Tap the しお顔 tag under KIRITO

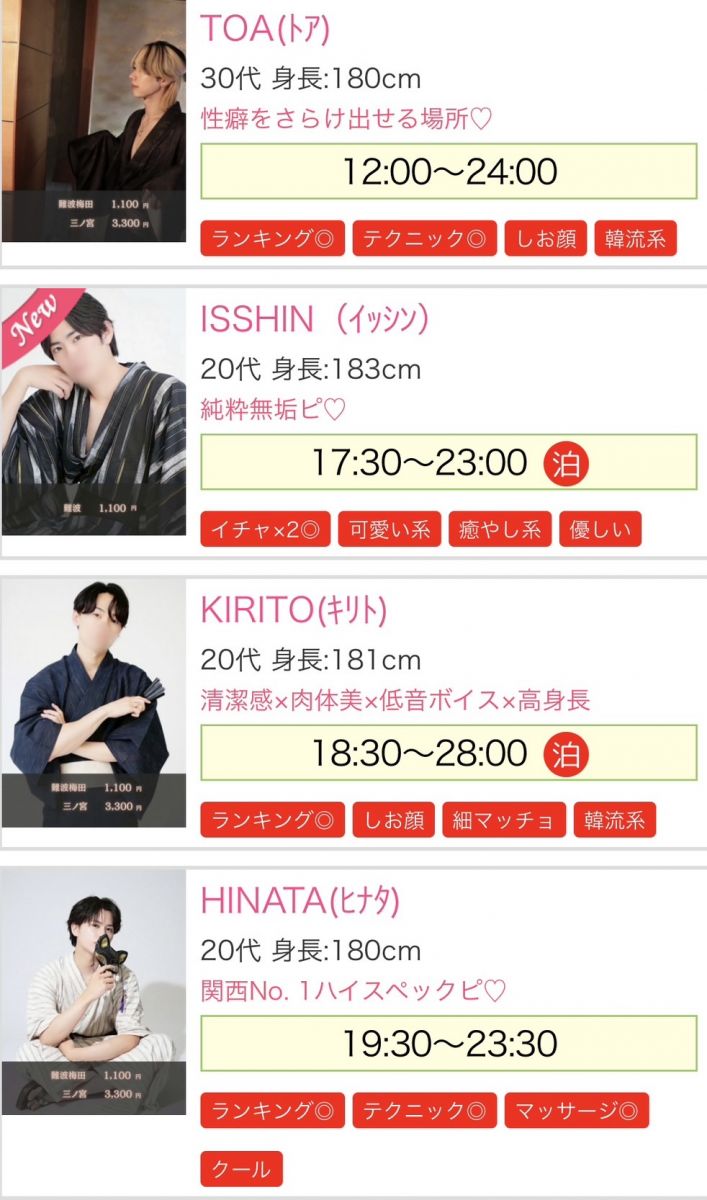[393, 820]
